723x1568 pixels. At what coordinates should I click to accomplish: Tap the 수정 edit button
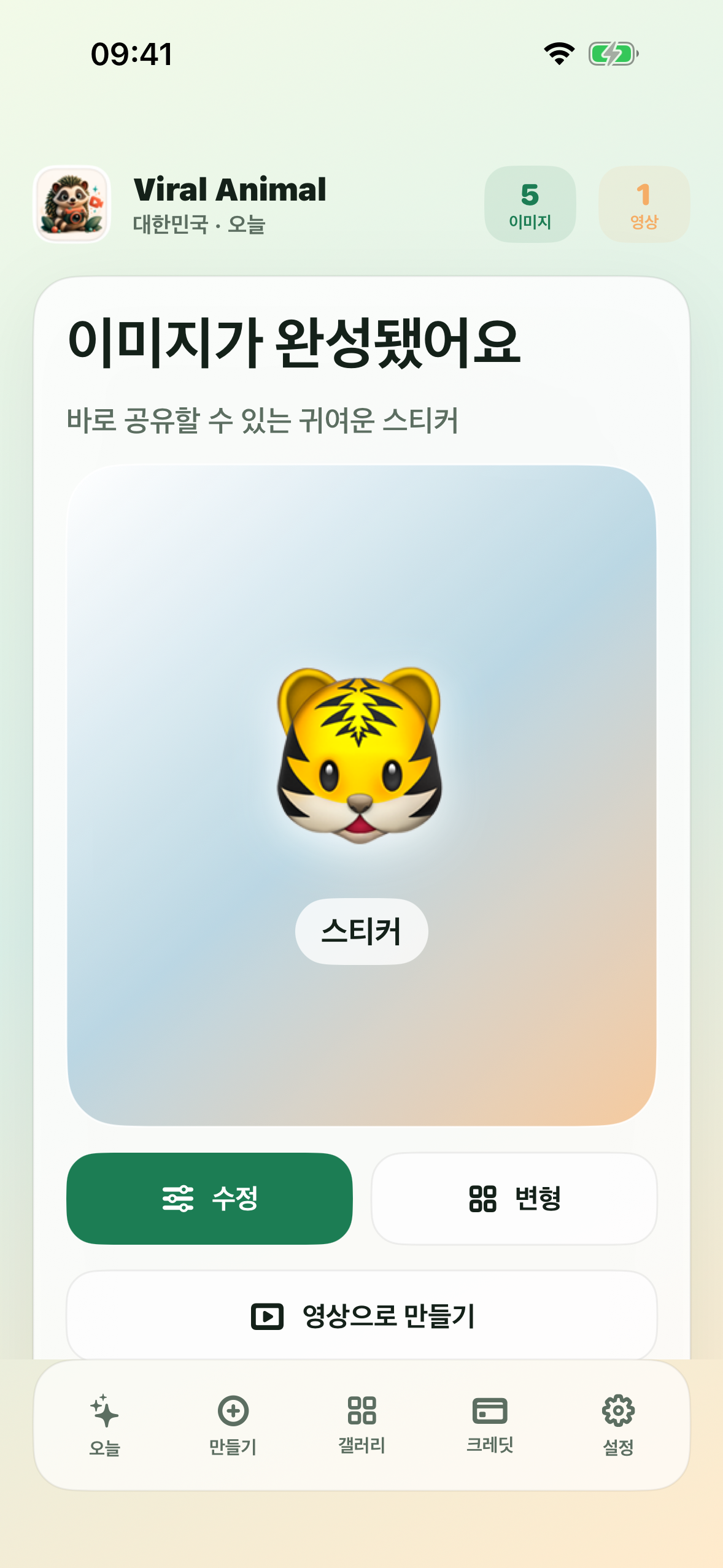(x=209, y=1198)
